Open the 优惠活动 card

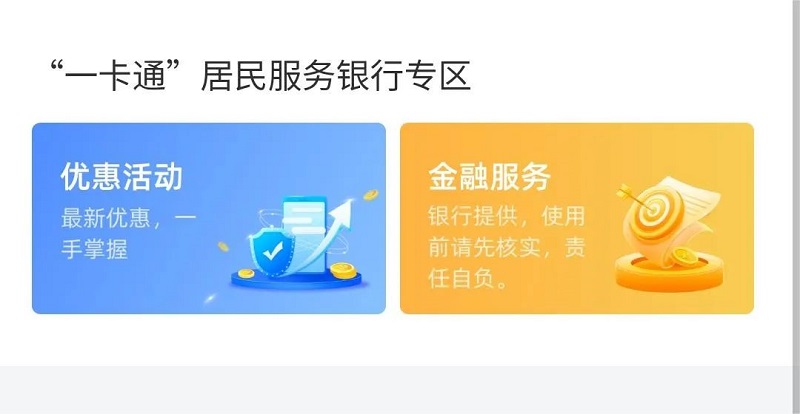pyautogui.click(x=208, y=218)
